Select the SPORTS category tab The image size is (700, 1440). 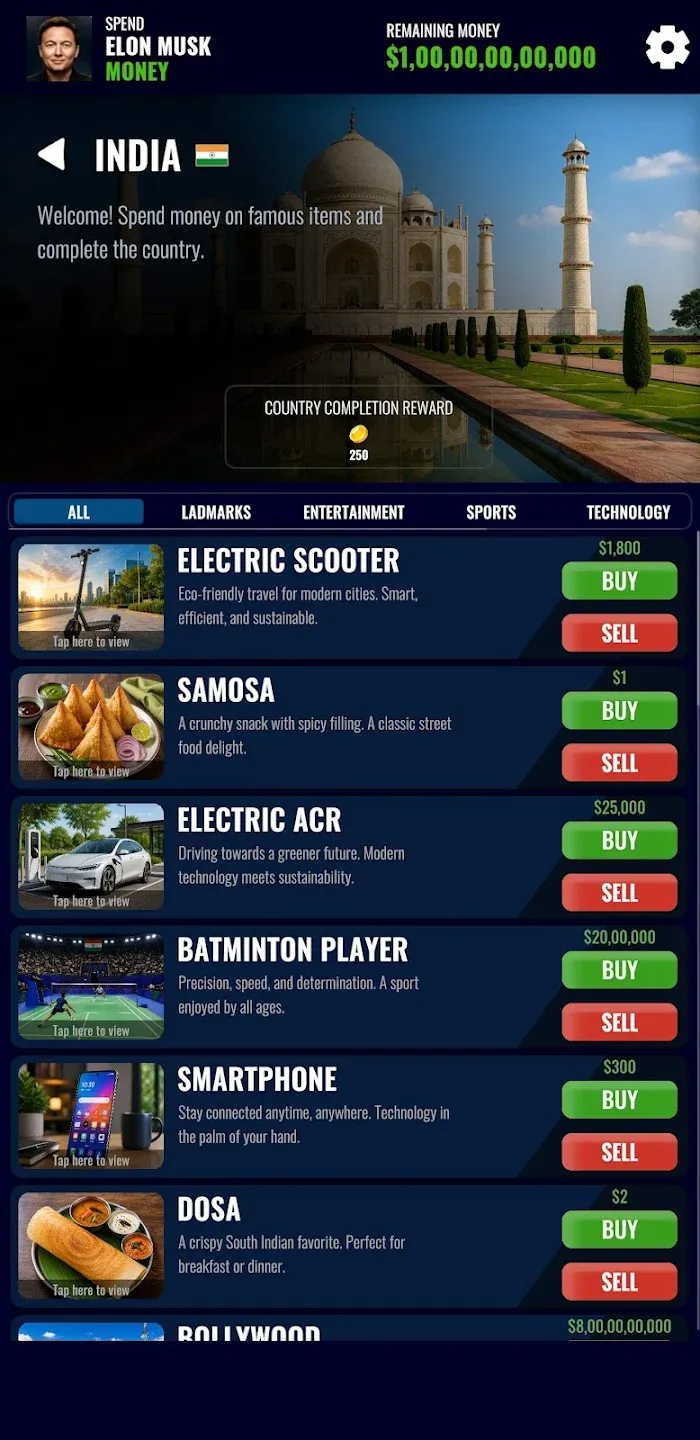(x=491, y=512)
